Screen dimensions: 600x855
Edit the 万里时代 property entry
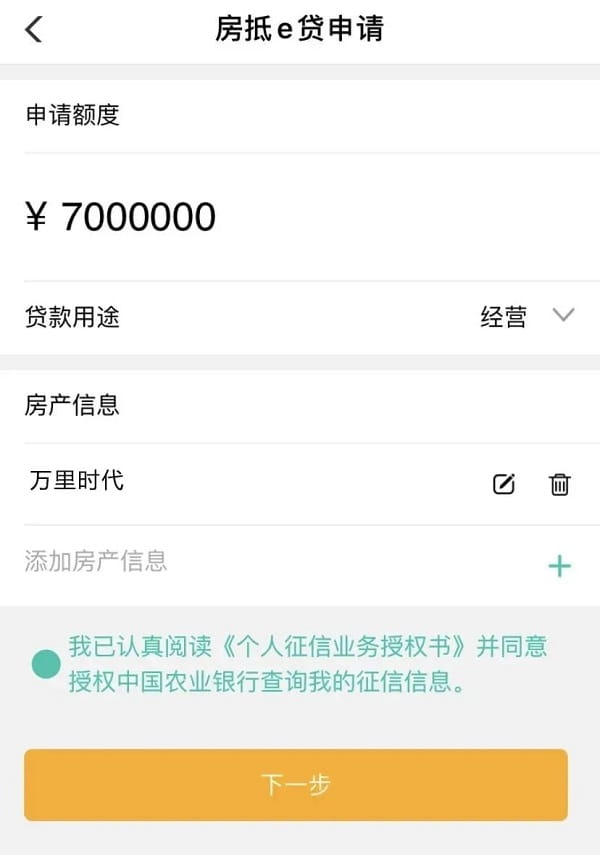[x=504, y=485]
